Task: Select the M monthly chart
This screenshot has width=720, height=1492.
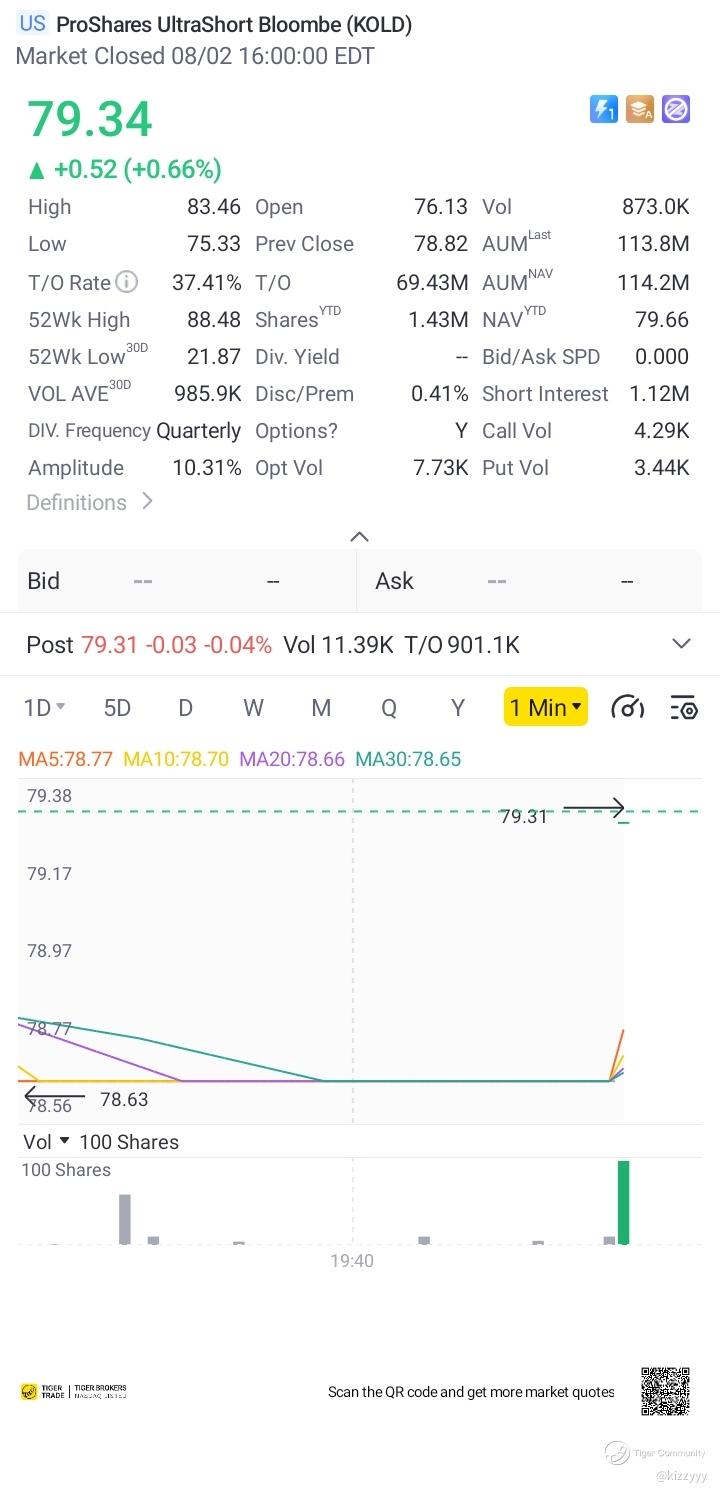Action: click(x=321, y=708)
